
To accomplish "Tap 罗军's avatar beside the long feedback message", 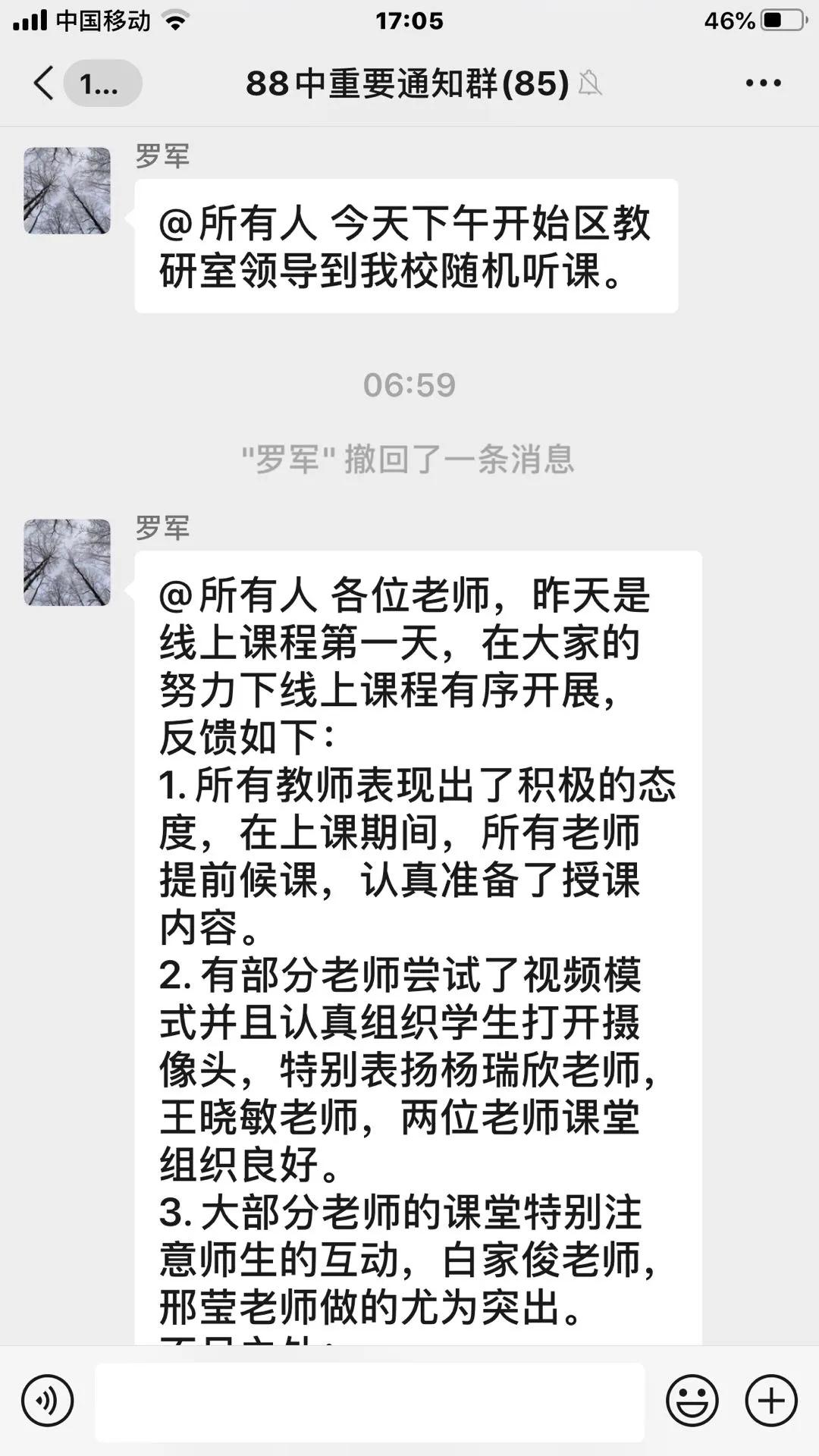I will [x=67, y=561].
